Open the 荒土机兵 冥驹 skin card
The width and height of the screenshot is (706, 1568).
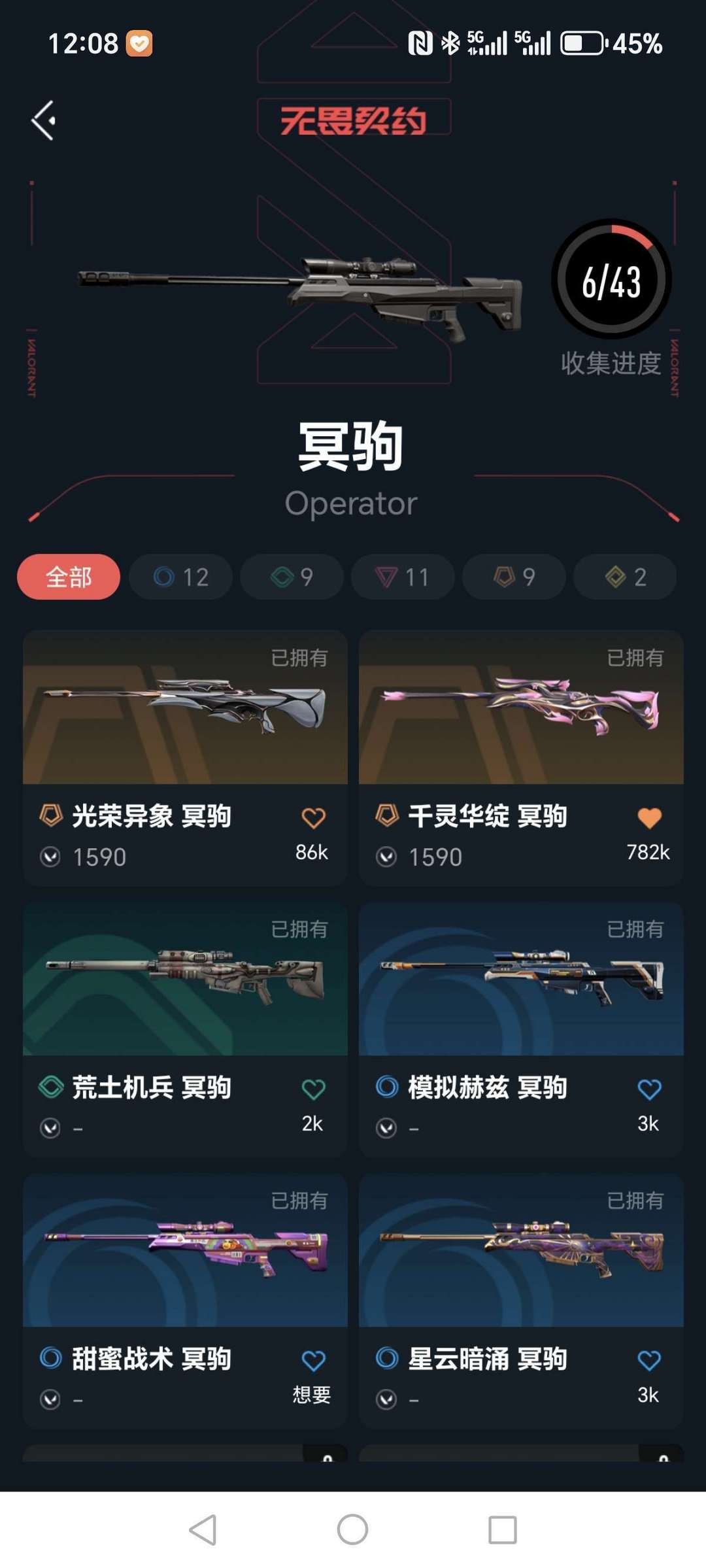click(x=185, y=1029)
